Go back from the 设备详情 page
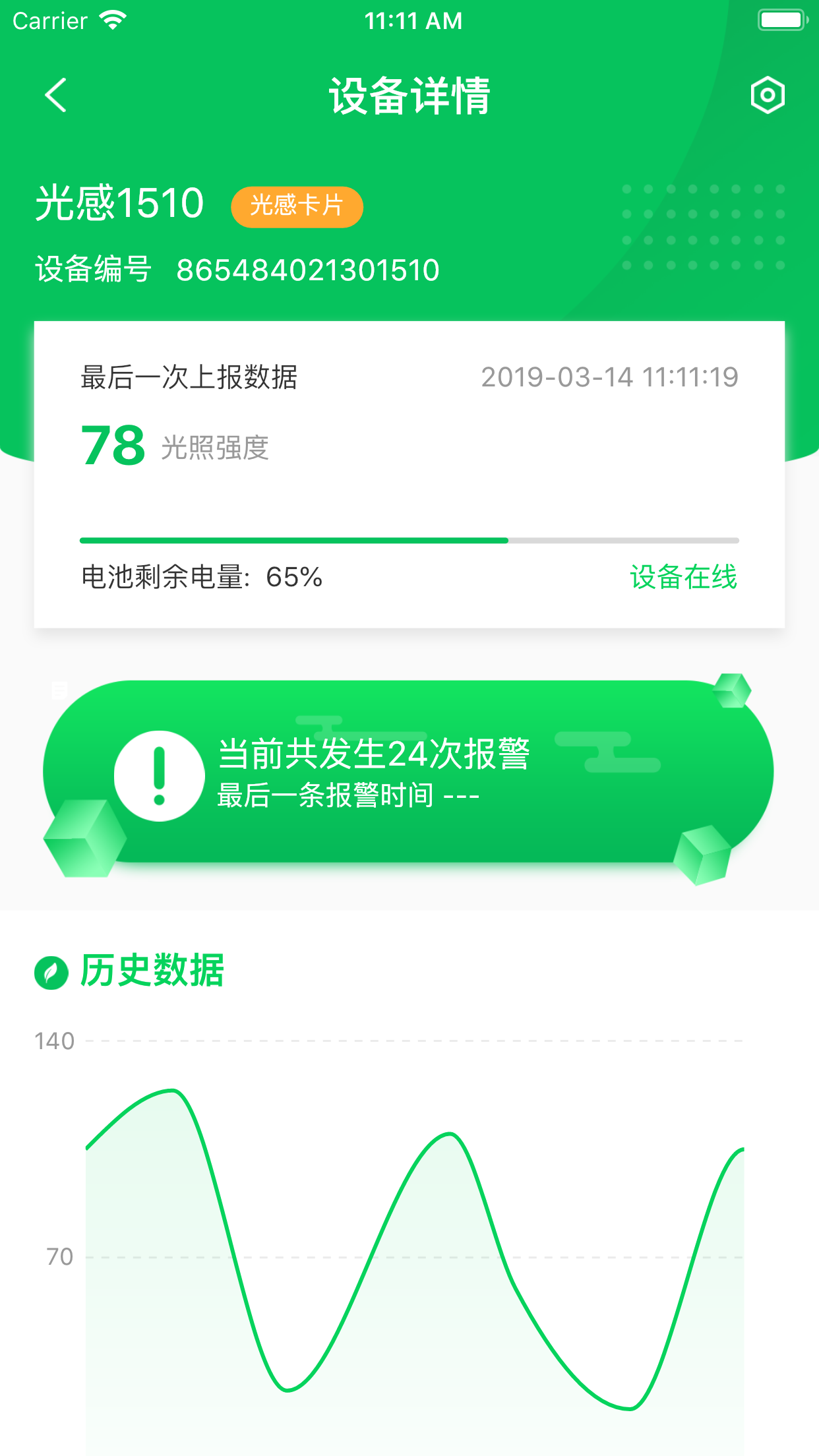The image size is (819, 1456). (x=56, y=96)
